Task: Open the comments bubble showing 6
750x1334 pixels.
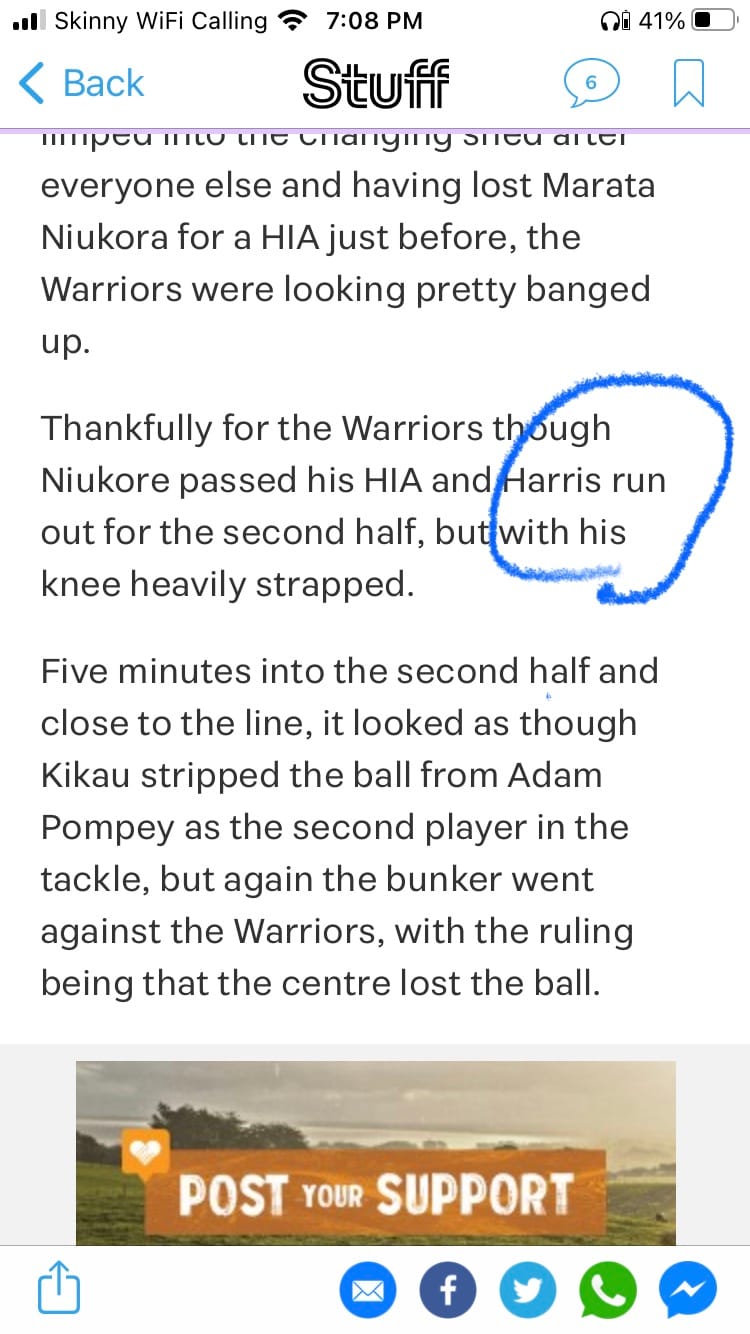Action: click(x=590, y=83)
